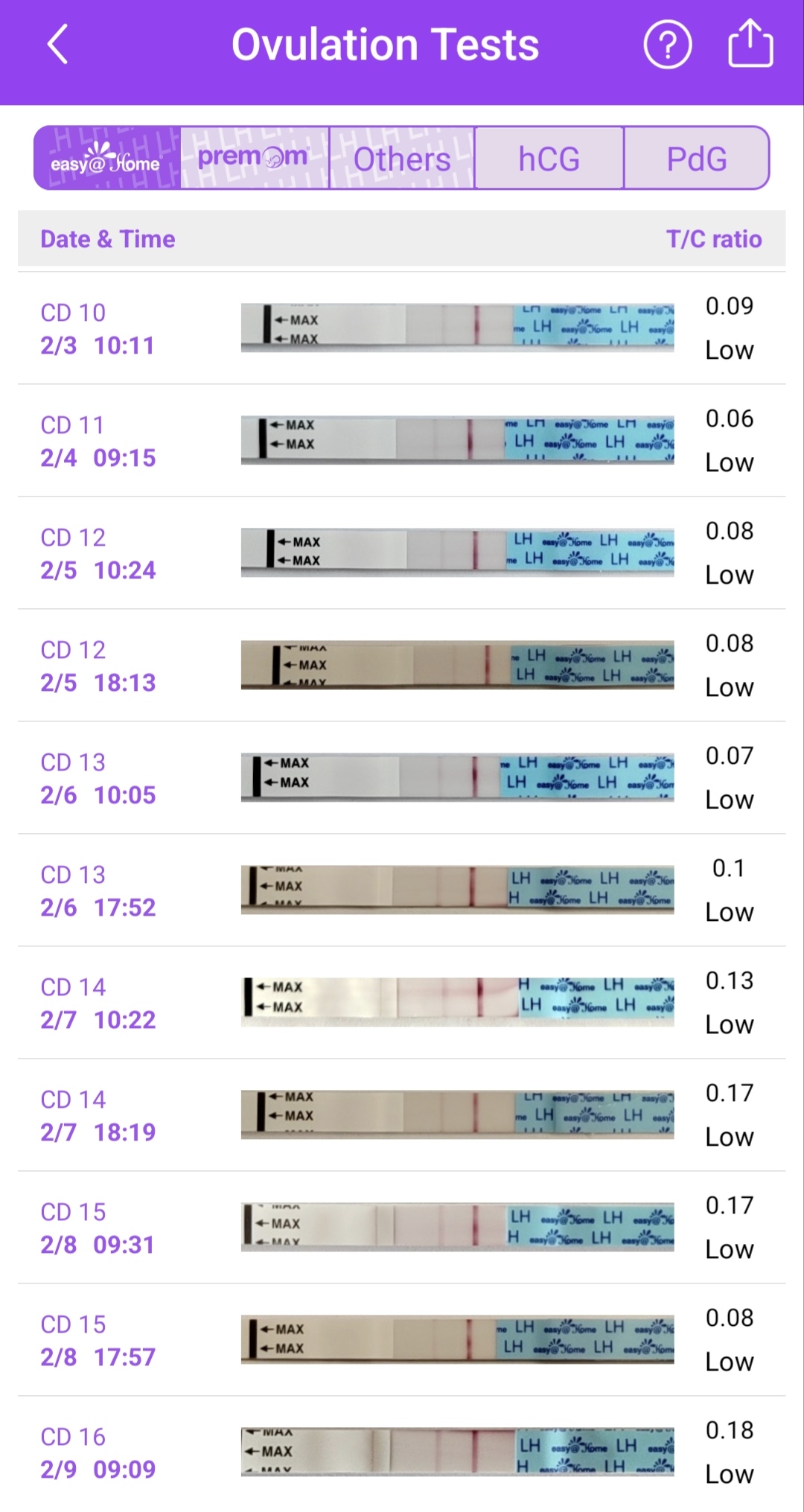Open the help question mark icon
Image resolution: width=804 pixels, height=1512 pixels.
[667, 45]
